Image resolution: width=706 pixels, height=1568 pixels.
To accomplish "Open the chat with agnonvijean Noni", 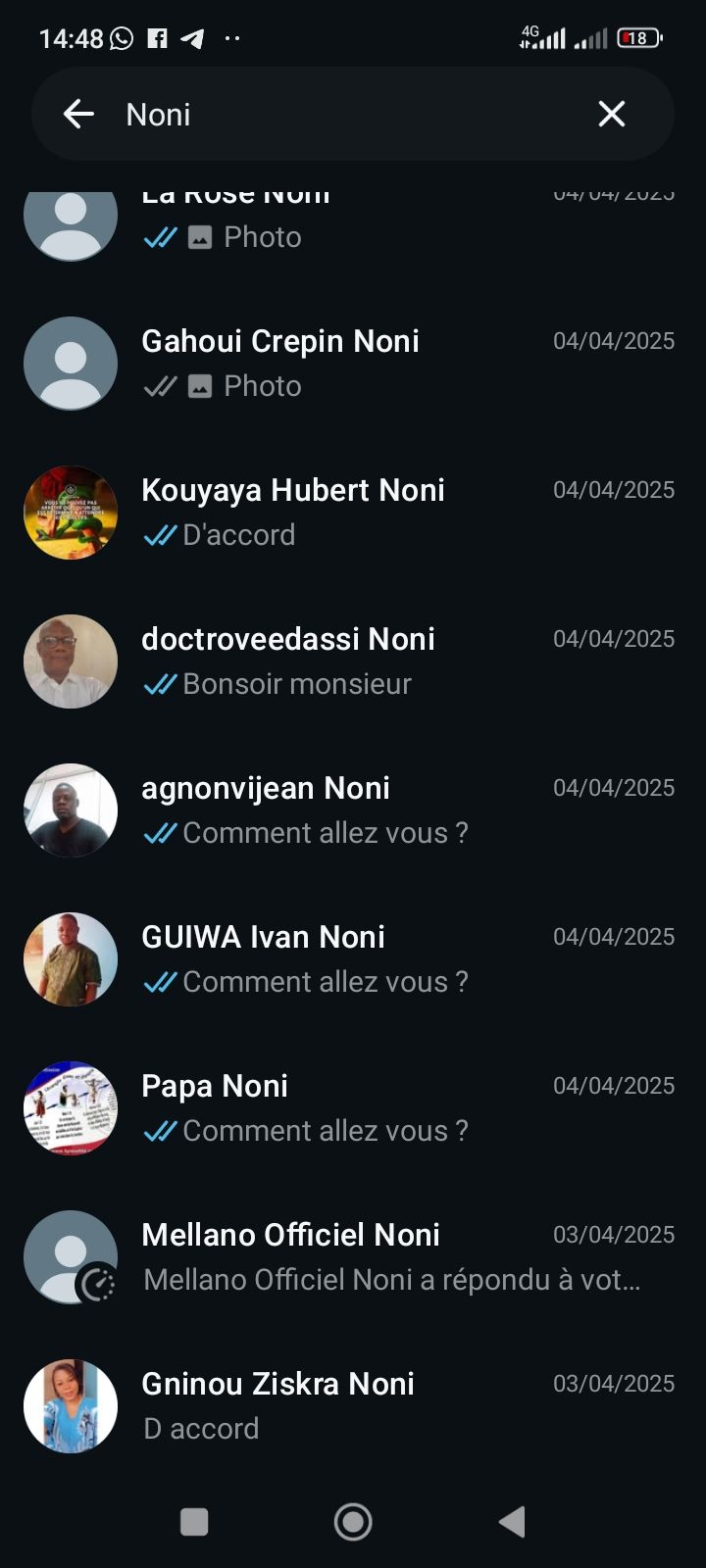I will coord(392,810).
